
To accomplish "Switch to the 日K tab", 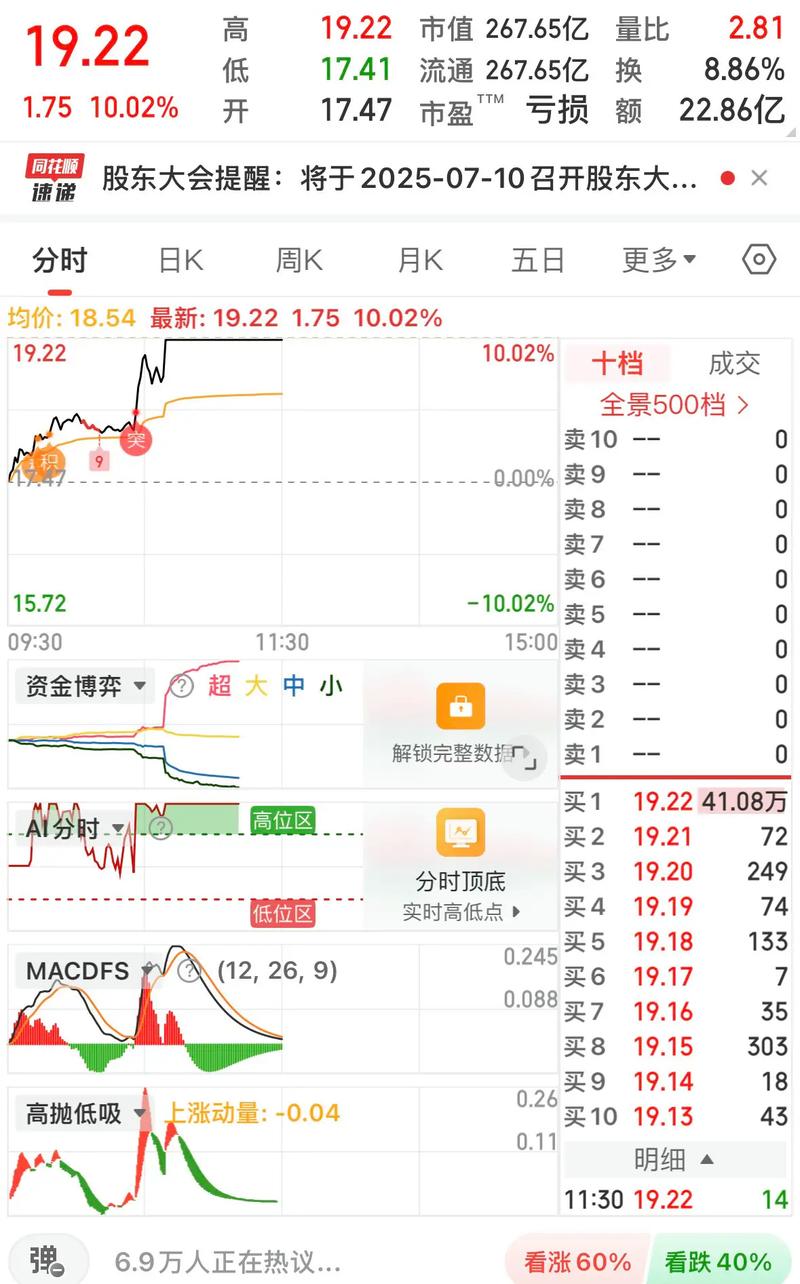I will tap(177, 259).
